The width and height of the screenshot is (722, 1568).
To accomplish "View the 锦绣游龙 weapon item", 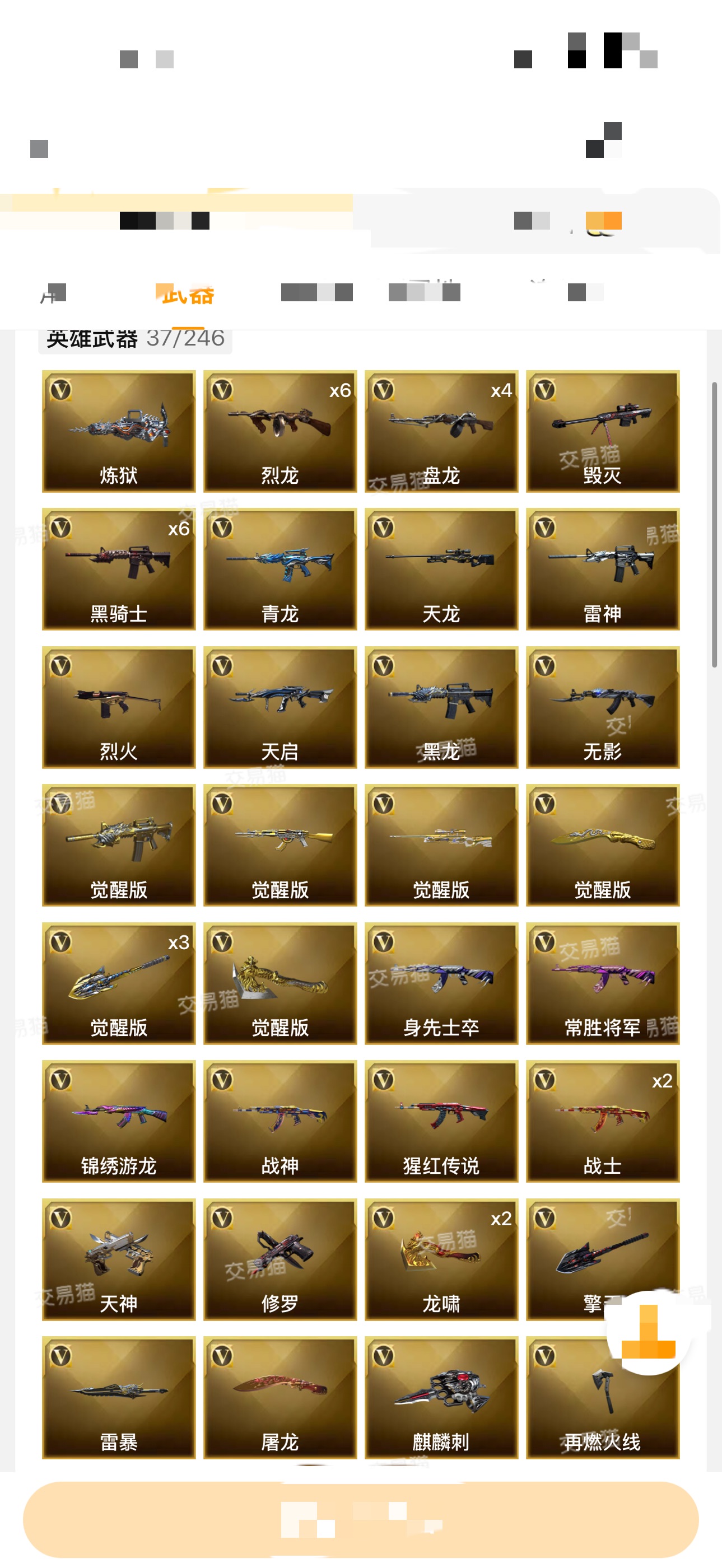I will [119, 1121].
